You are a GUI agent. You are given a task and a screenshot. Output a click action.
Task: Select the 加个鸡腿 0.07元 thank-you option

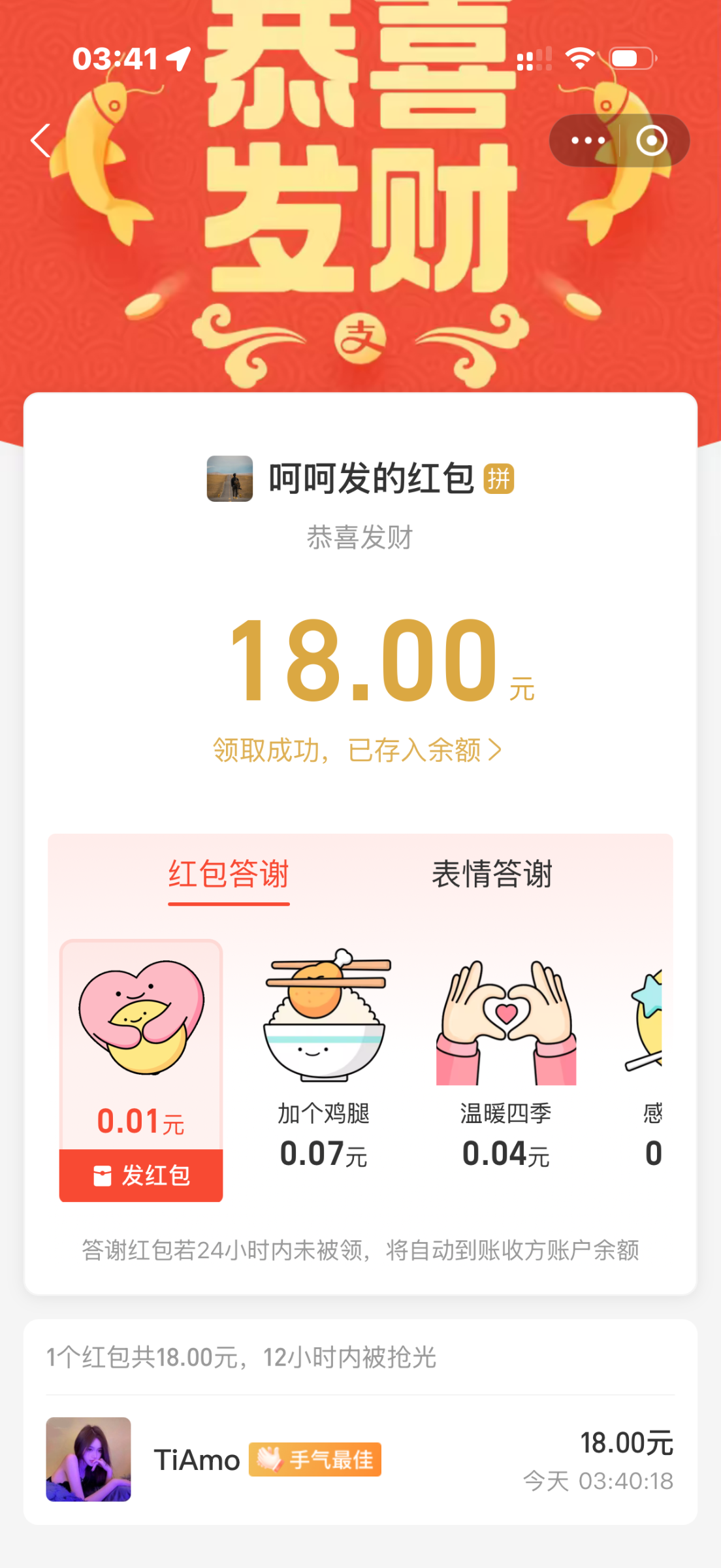[x=324, y=1058]
